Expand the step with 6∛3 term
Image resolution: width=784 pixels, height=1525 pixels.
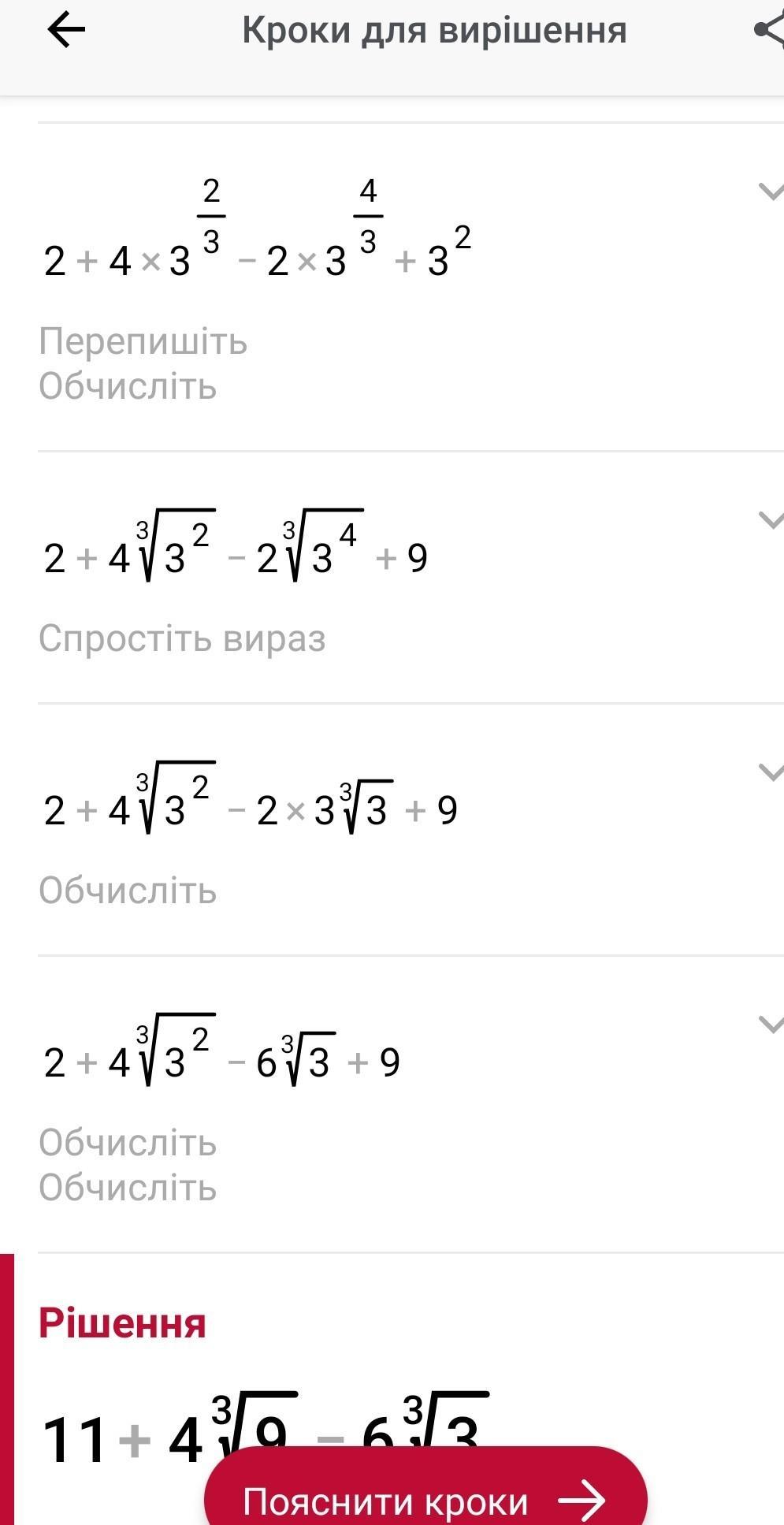point(770,1024)
